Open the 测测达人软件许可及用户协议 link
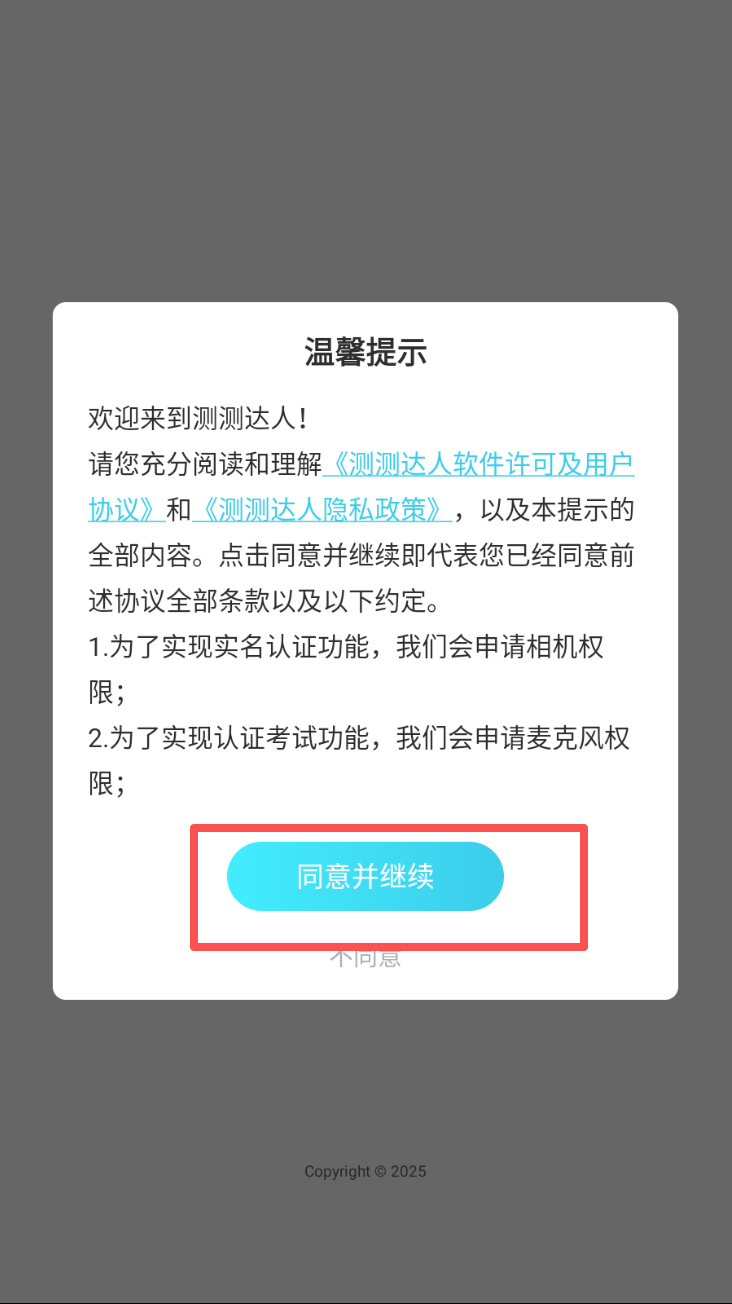732x1304 pixels. [480, 465]
